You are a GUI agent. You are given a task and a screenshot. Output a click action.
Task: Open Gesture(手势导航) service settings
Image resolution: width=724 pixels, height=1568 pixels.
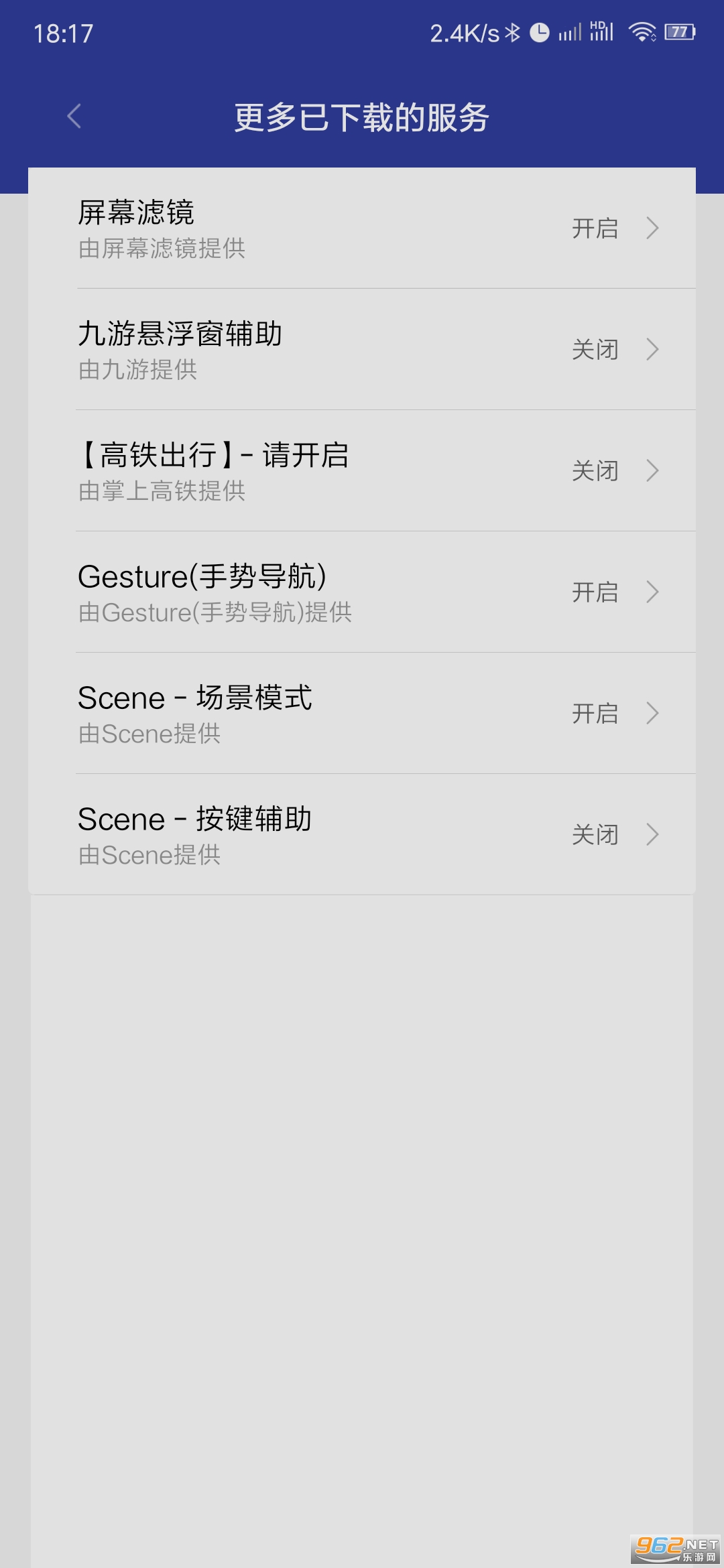pos(362,592)
